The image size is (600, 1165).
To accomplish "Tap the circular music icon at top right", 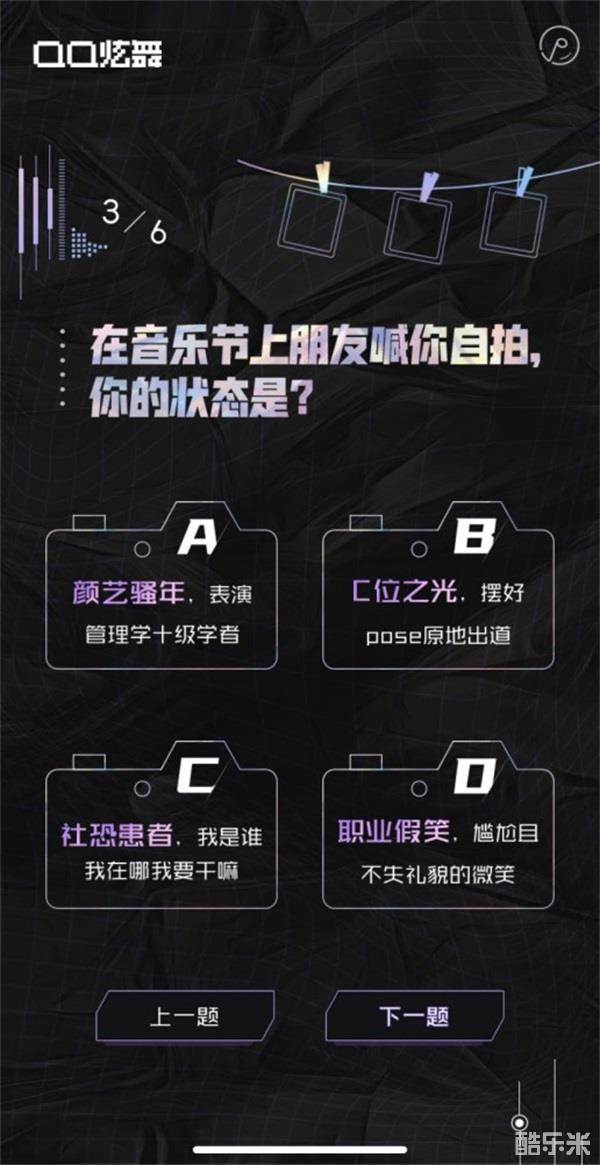I will click(560, 46).
